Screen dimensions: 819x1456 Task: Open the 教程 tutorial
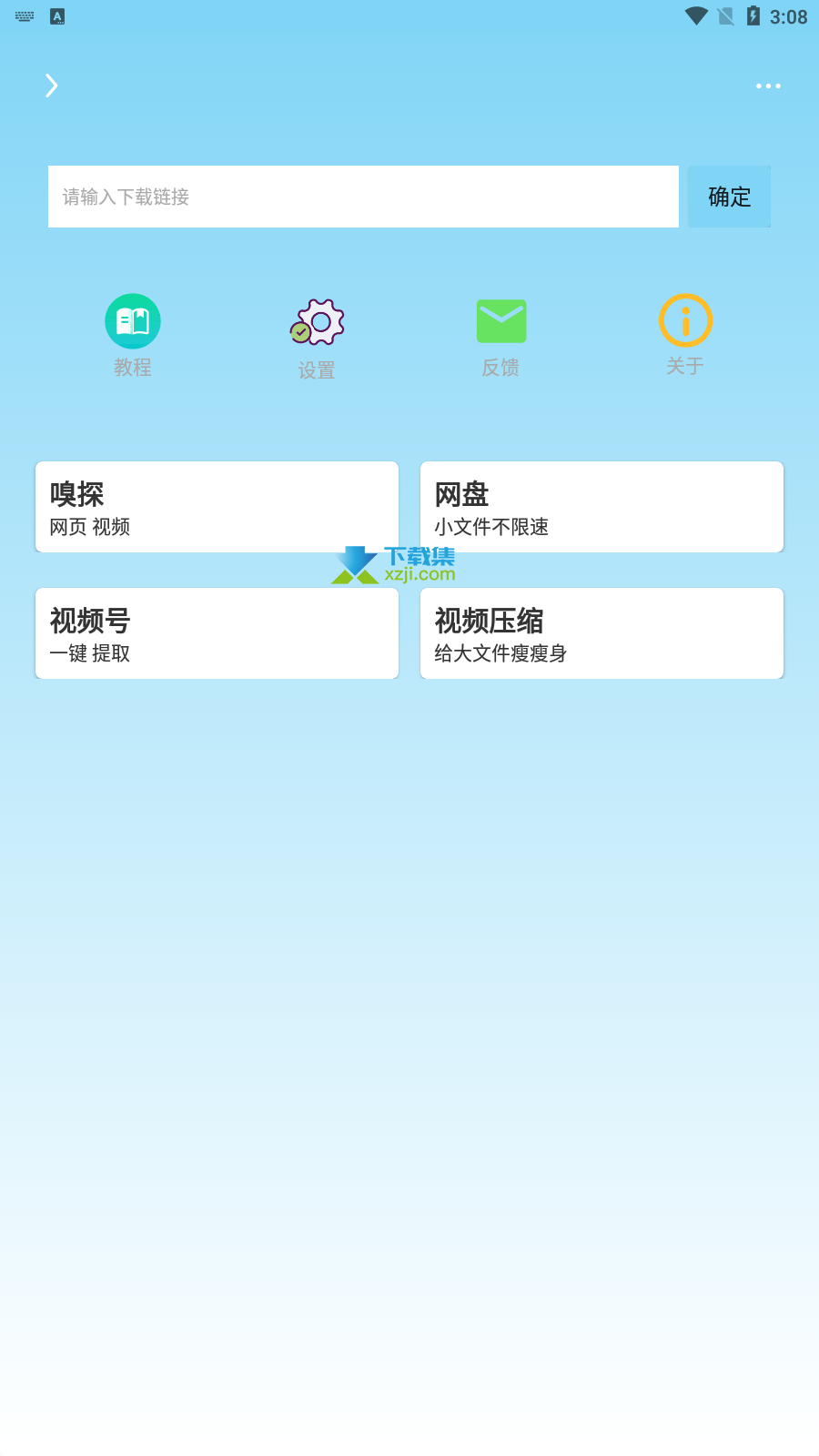click(133, 336)
